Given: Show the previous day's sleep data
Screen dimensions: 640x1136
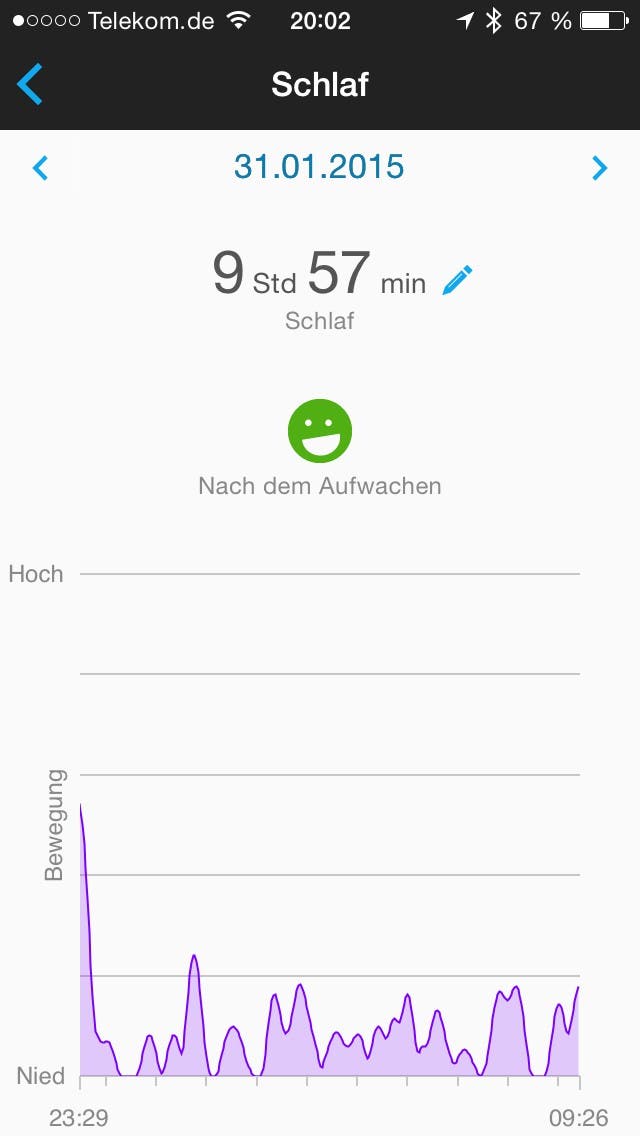Looking at the screenshot, I should 41,167.
